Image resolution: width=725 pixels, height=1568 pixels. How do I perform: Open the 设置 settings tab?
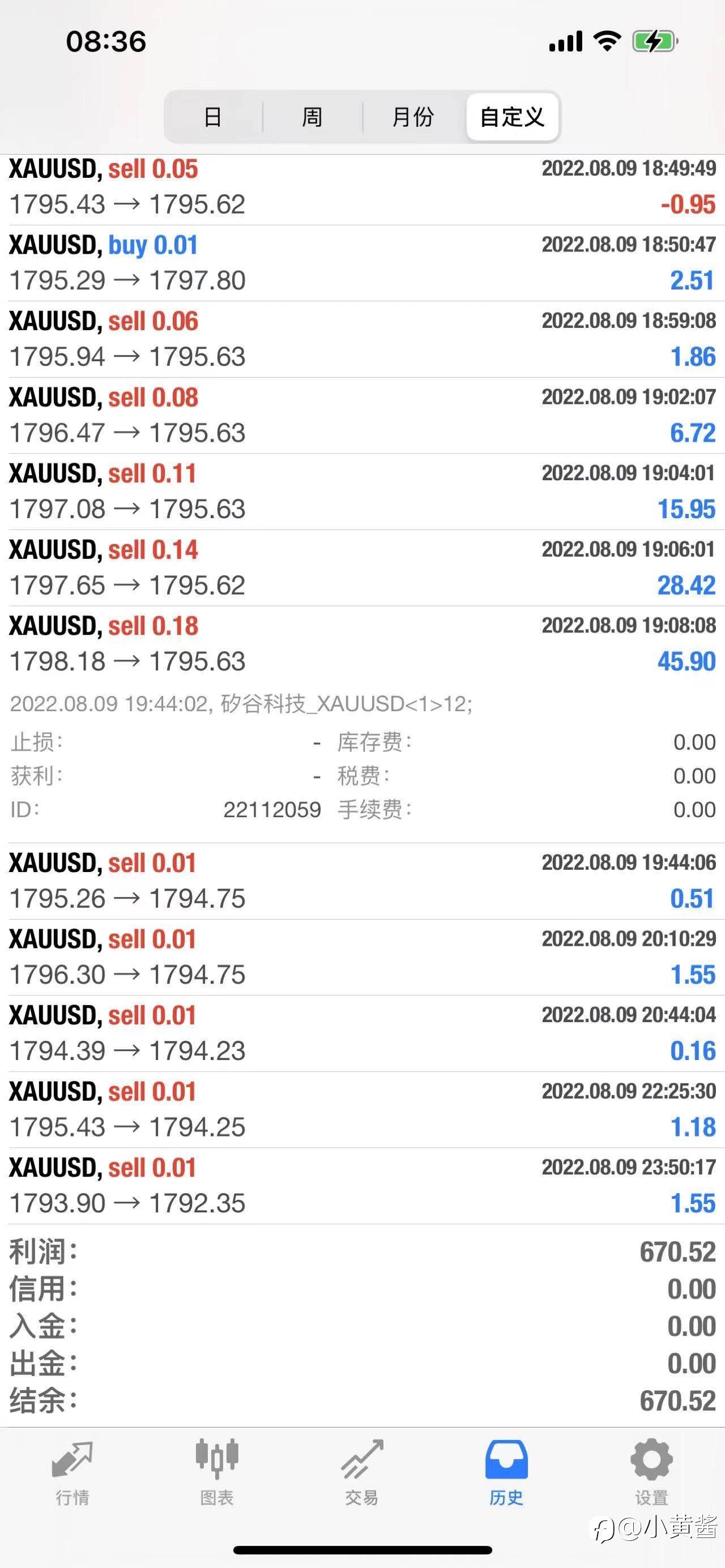(651, 1473)
